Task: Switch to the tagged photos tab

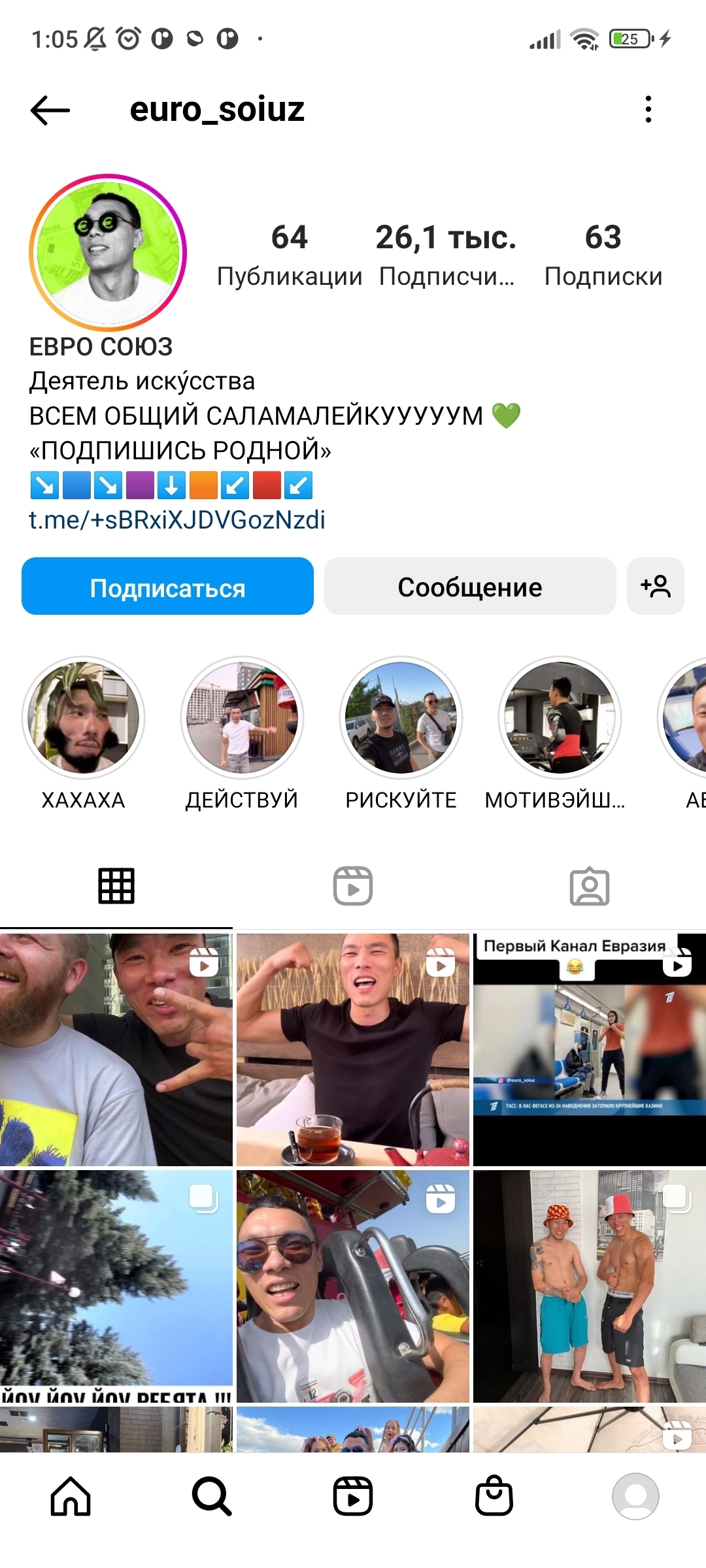Action: pos(589,886)
